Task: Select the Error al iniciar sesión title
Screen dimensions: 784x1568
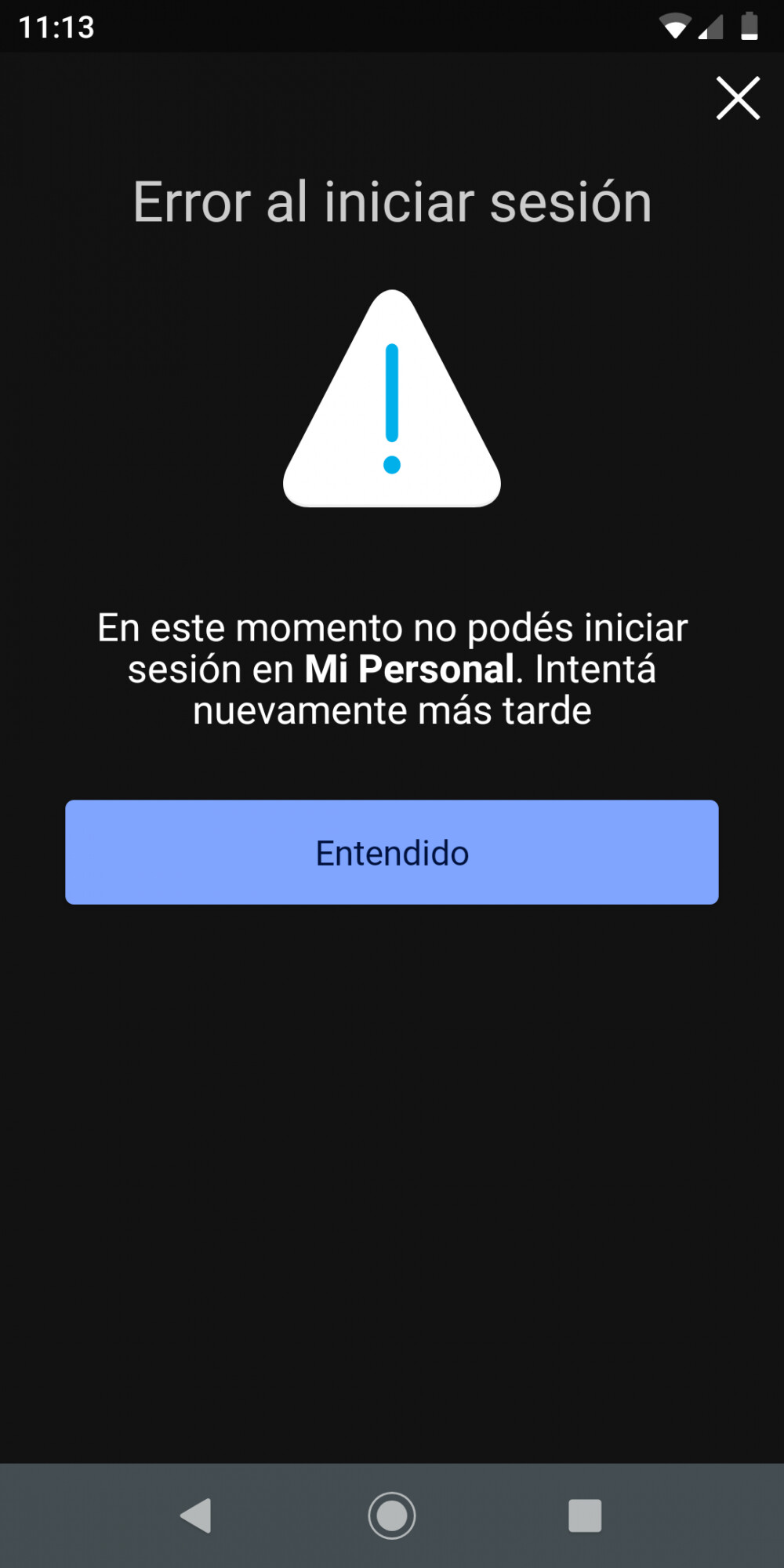Action: pyautogui.click(x=392, y=201)
